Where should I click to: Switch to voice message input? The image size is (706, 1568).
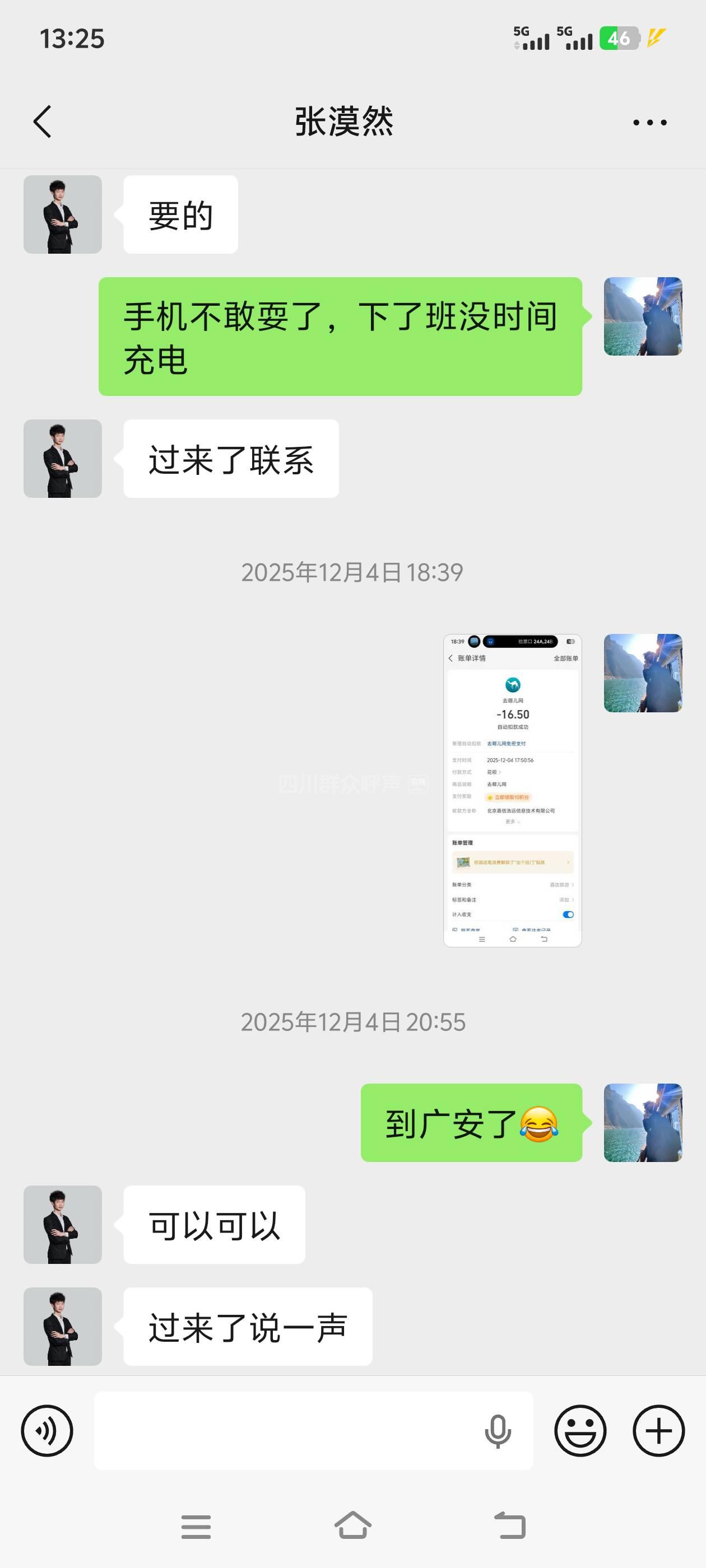pos(47,1430)
